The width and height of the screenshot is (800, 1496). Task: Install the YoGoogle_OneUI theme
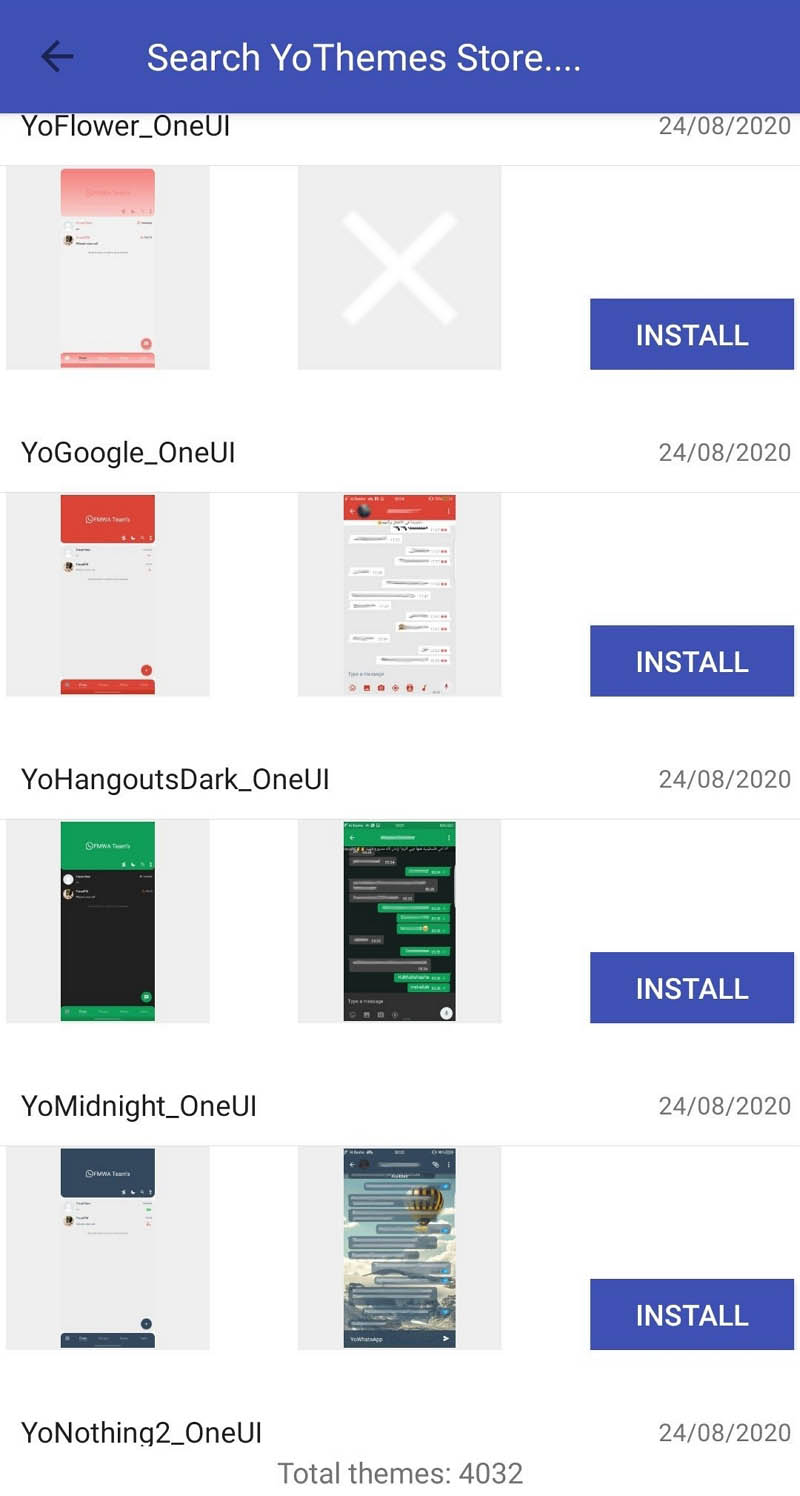point(691,661)
